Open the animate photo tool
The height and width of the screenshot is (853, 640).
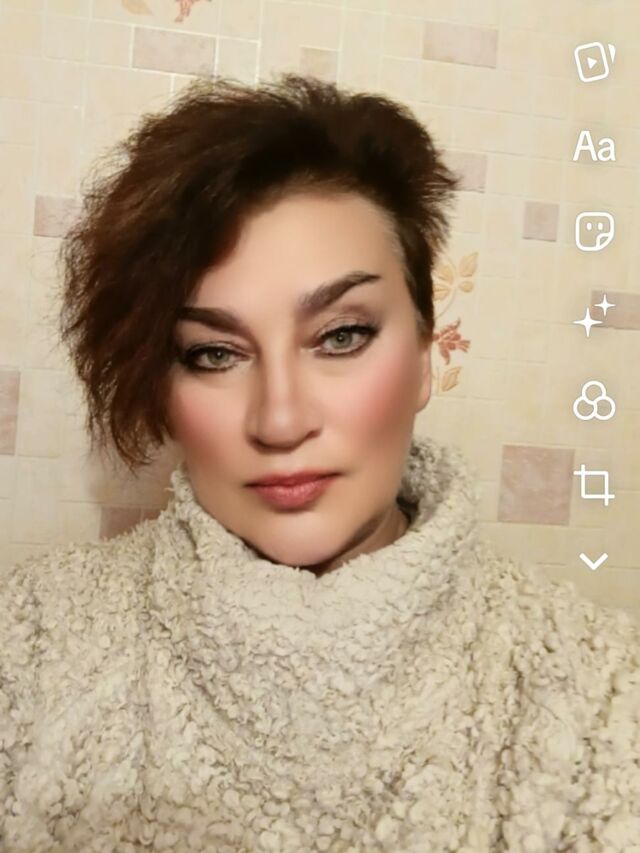(594, 62)
